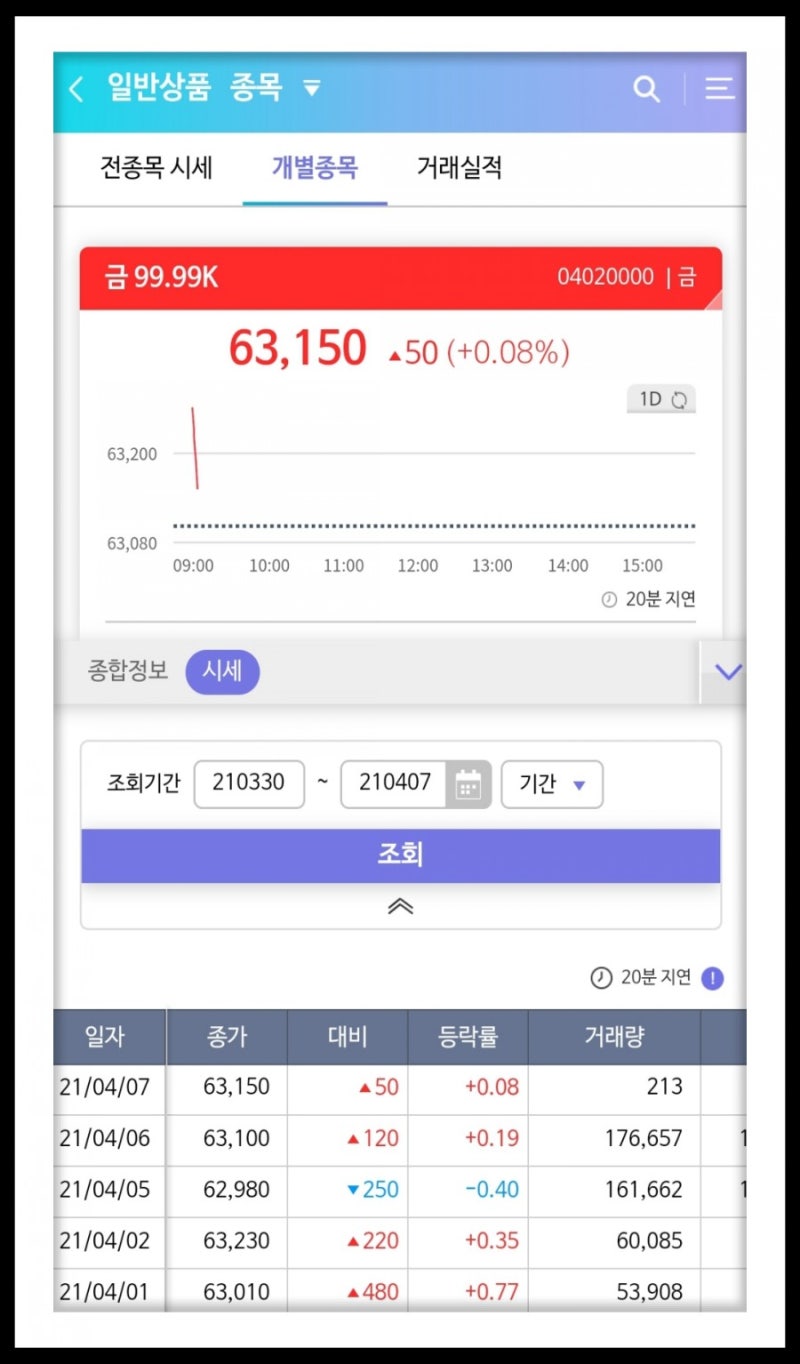This screenshot has height=1364, width=800.
Task: Tap the info icon next to 20분 지연
Action: (x=712, y=978)
